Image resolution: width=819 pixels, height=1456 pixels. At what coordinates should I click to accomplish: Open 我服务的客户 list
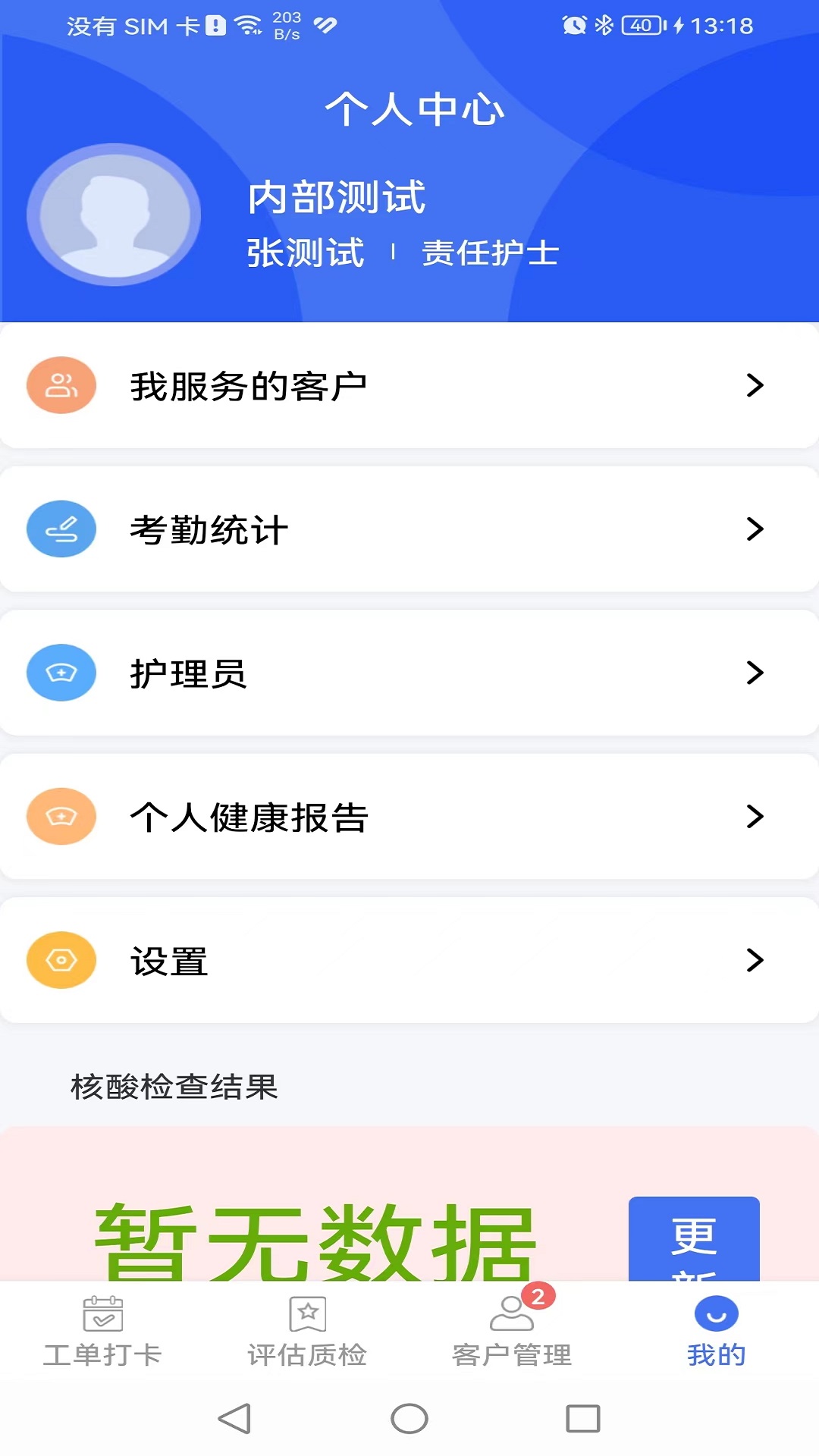(409, 386)
